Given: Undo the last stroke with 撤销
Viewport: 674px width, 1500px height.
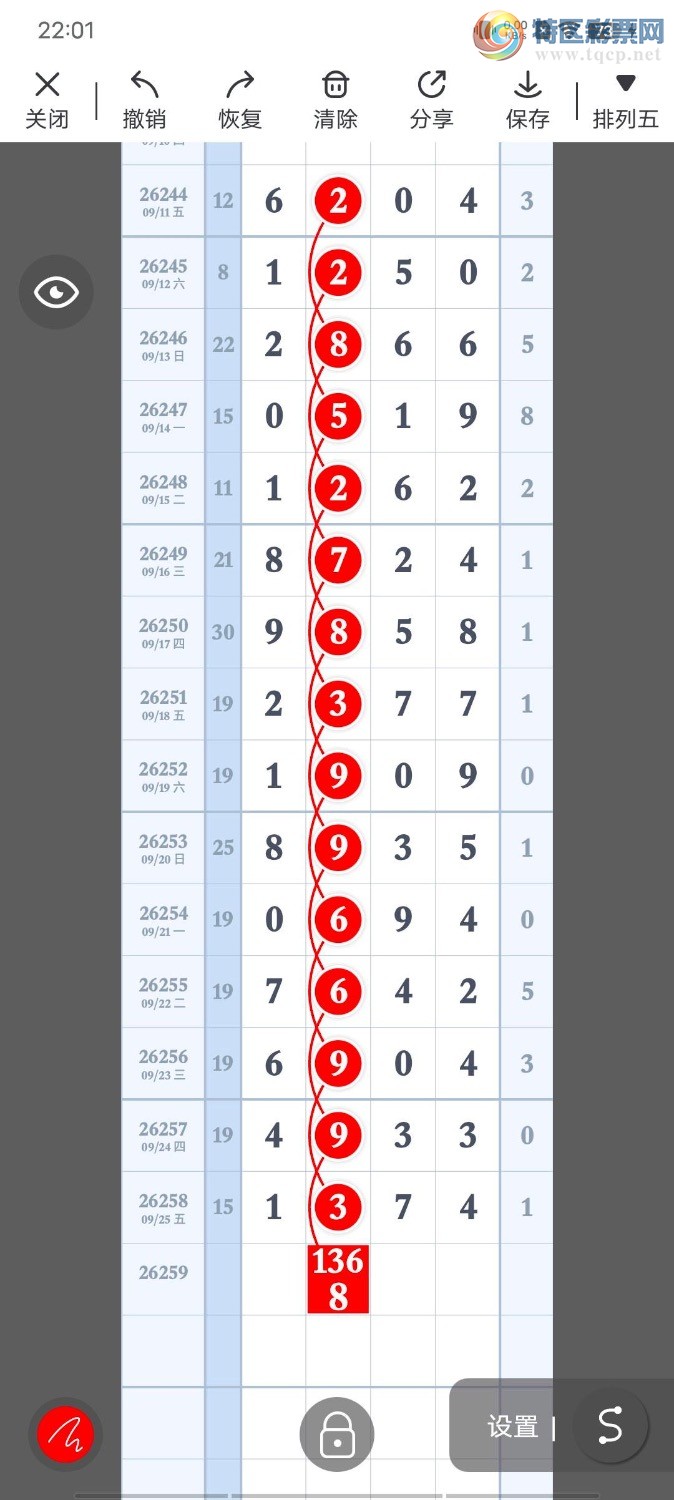Looking at the screenshot, I should click(144, 100).
